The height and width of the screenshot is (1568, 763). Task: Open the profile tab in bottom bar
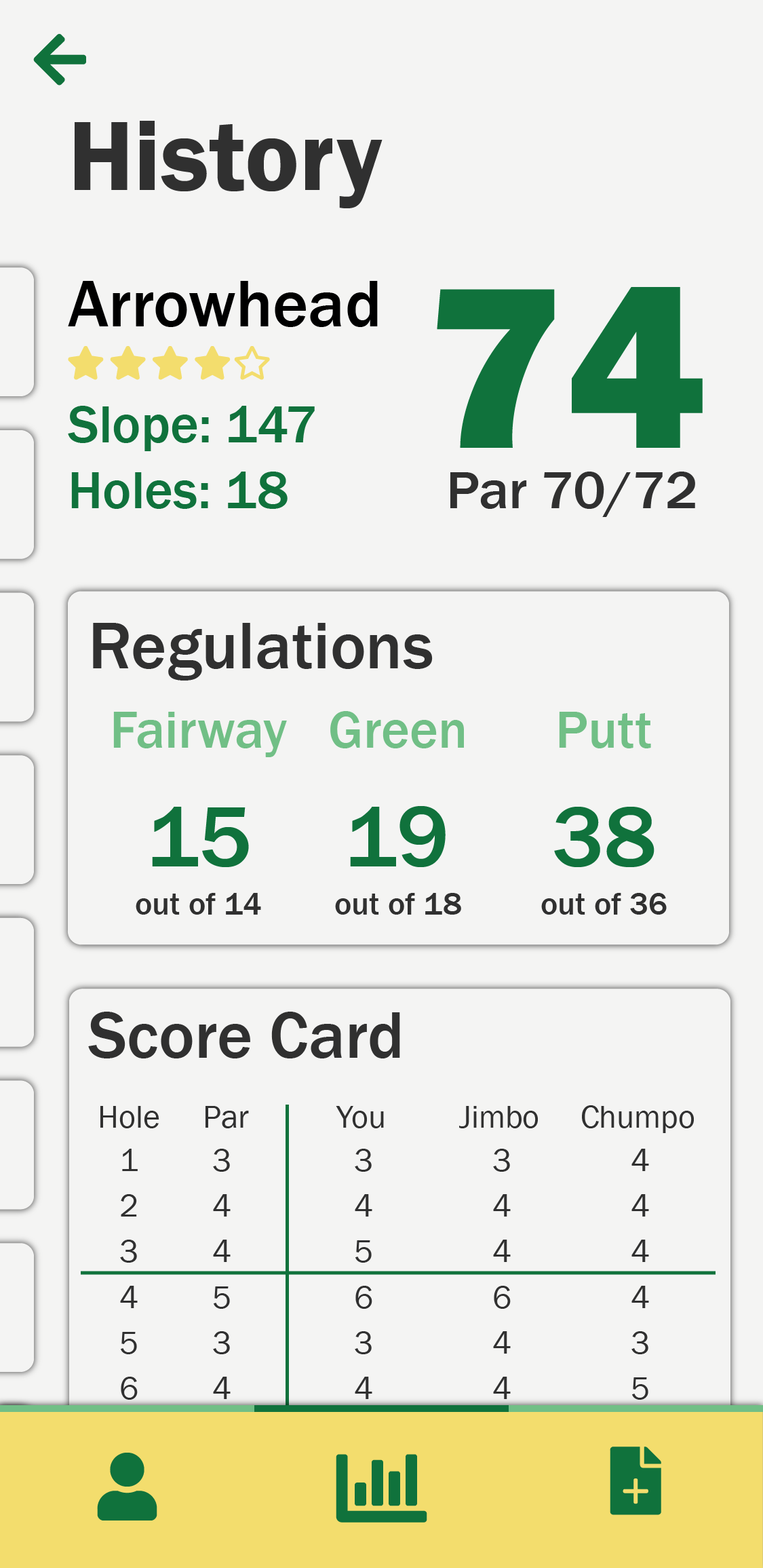coord(127,1486)
